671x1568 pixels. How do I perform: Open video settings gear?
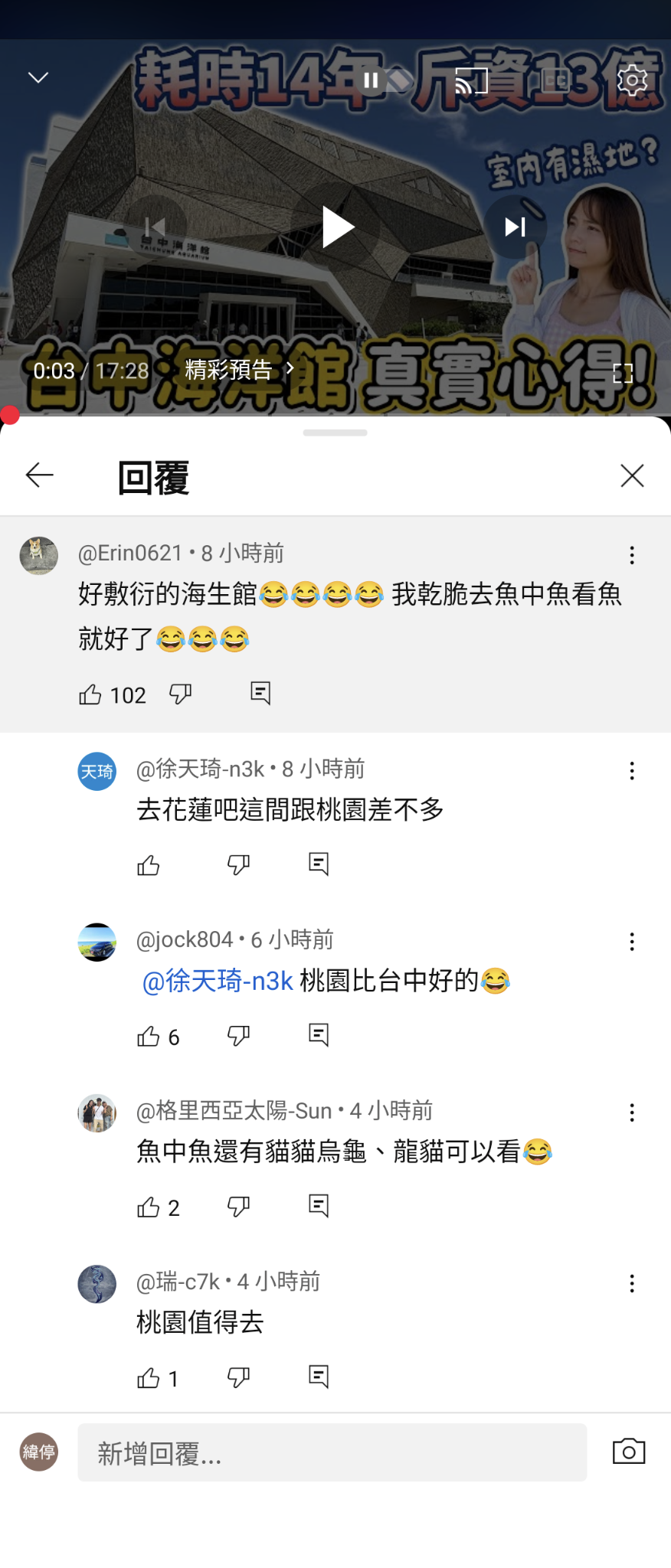(x=632, y=80)
